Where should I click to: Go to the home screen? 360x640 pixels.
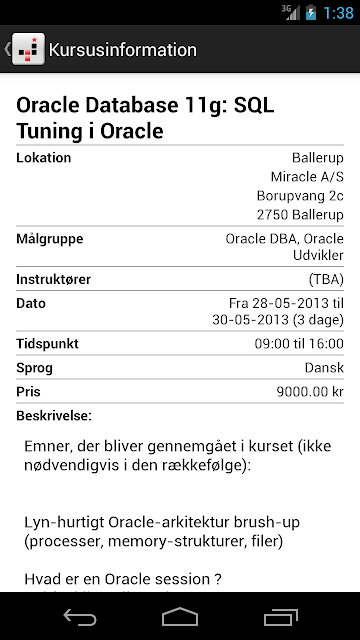click(x=180, y=617)
